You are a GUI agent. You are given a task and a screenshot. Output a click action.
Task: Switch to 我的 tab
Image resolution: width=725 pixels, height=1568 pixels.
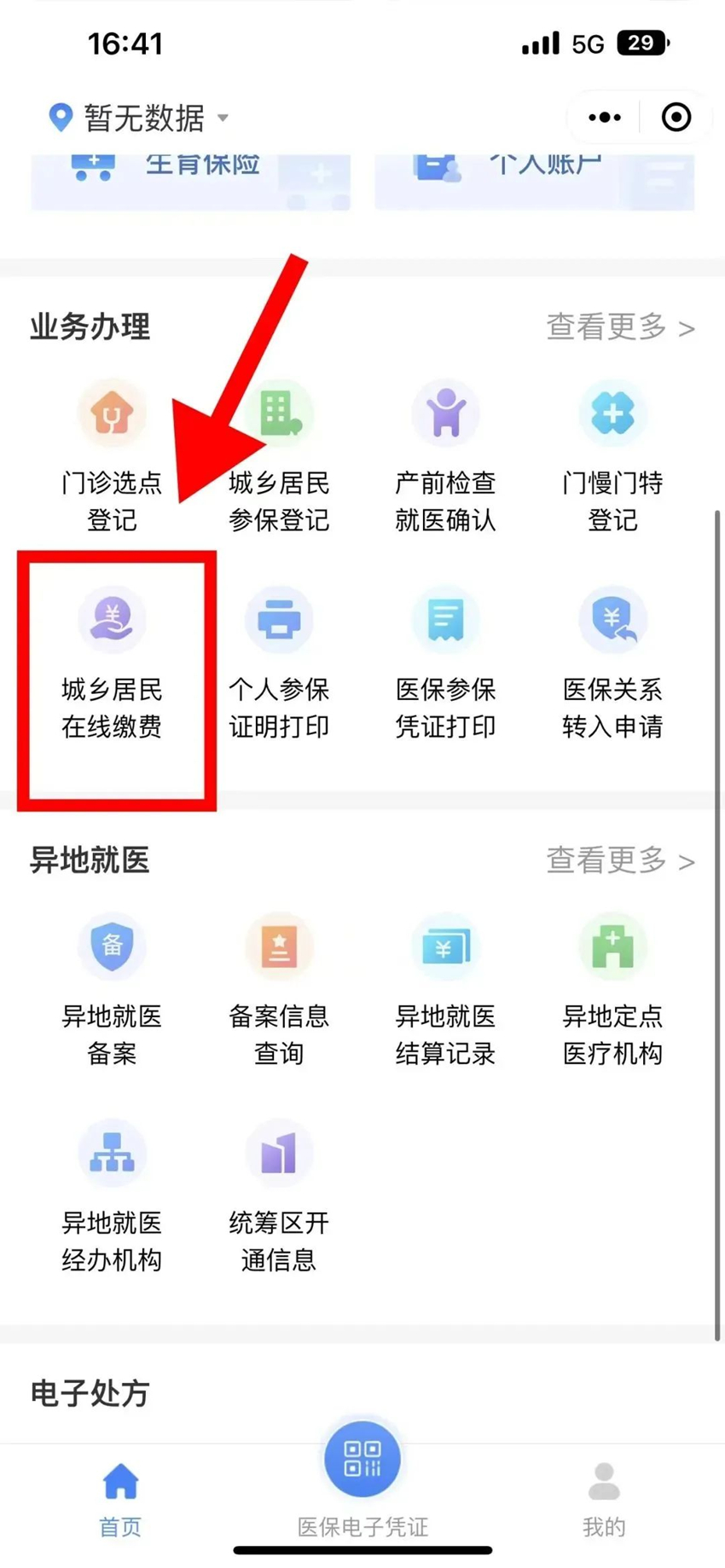pos(604,1498)
